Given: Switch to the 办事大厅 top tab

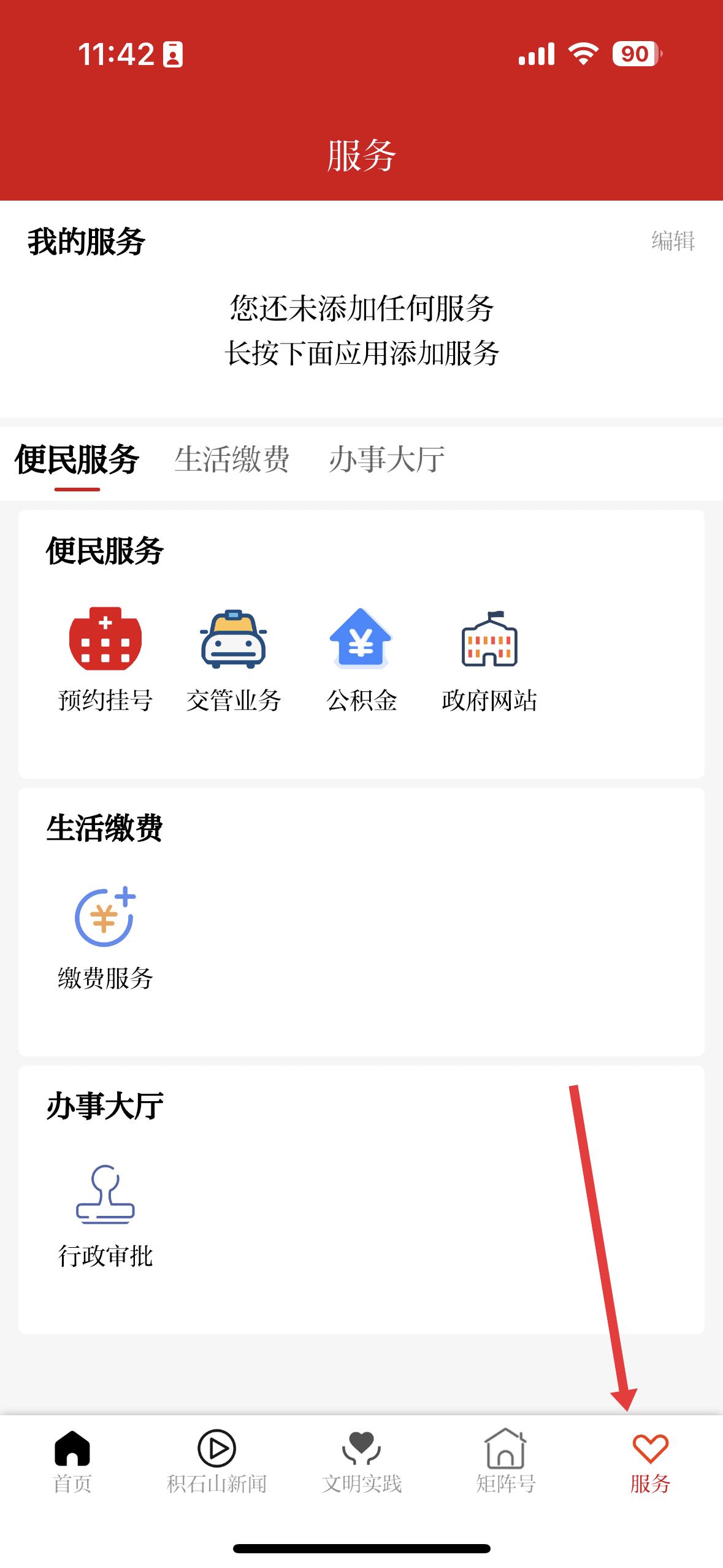Looking at the screenshot, I should pyautogui.click(x=386, y=459).
